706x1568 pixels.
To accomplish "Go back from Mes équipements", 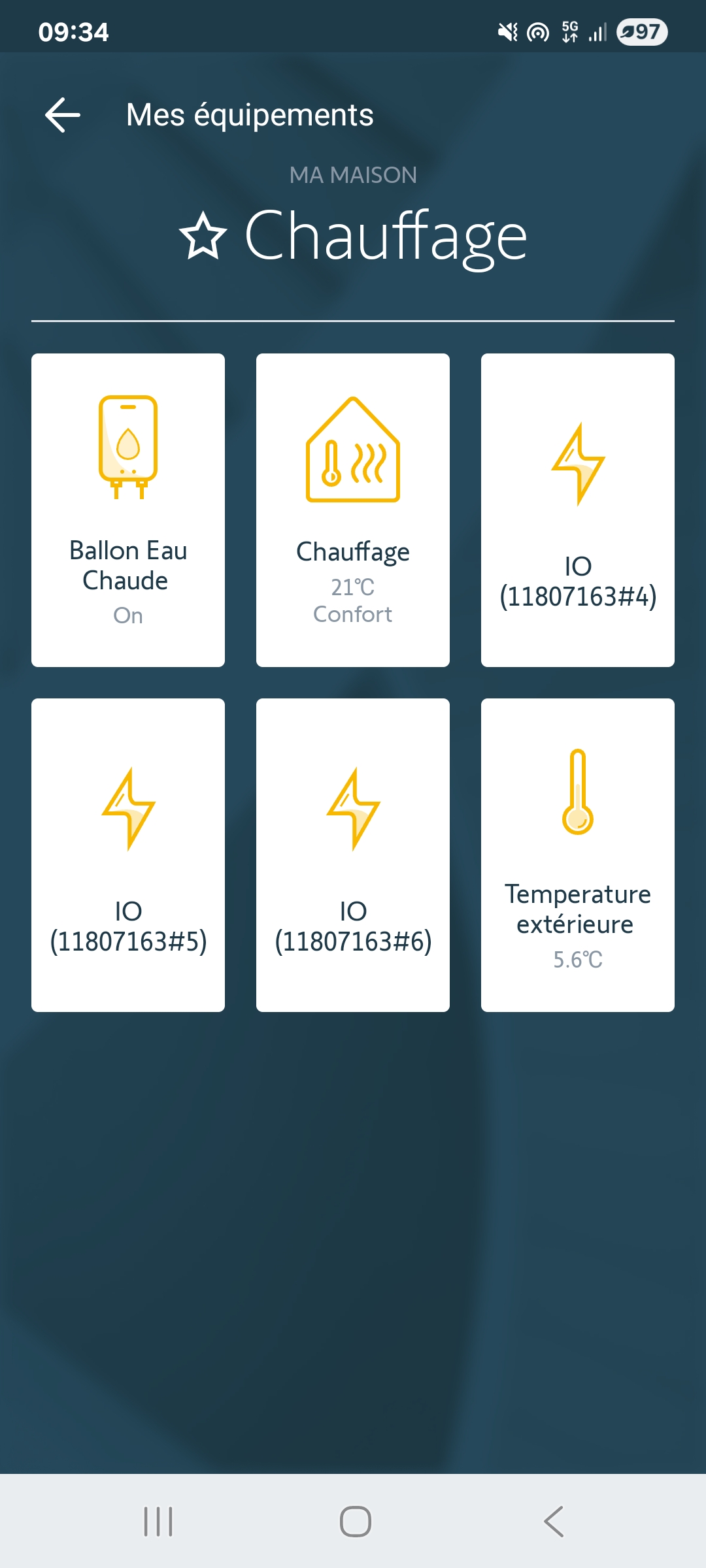I will pyautogui.click(x=63, y=115).
